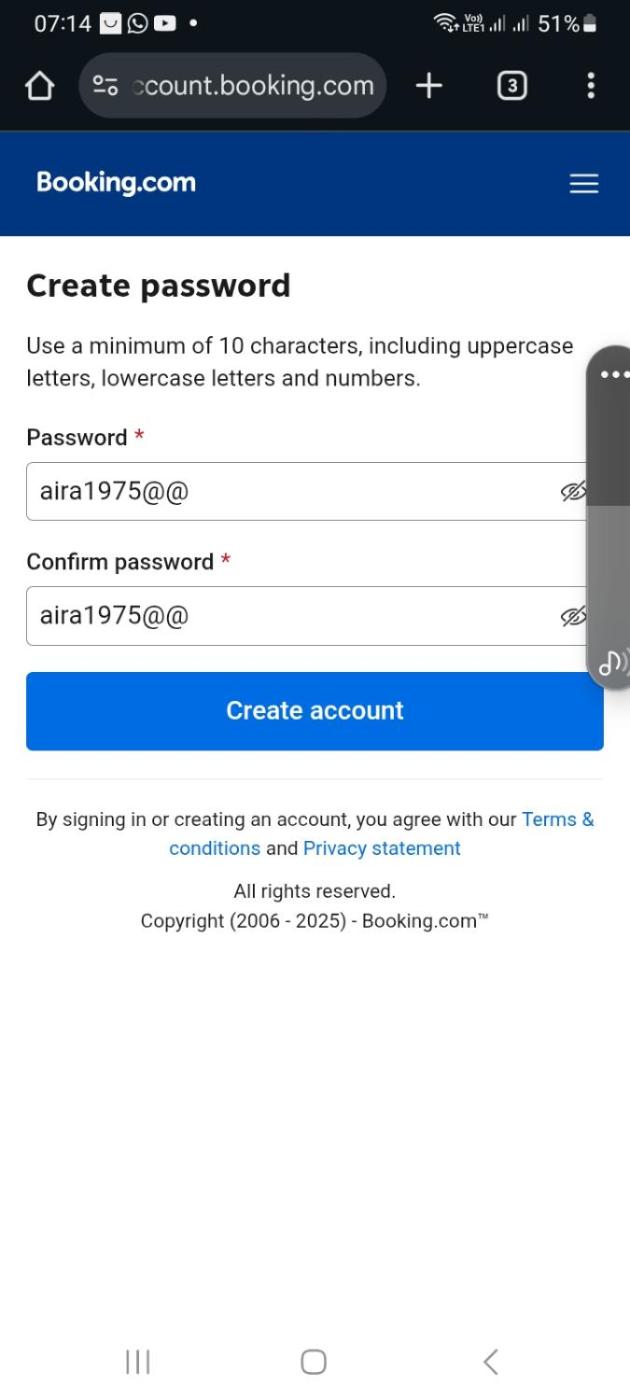Open the Privacy statement link

point(381,848)
